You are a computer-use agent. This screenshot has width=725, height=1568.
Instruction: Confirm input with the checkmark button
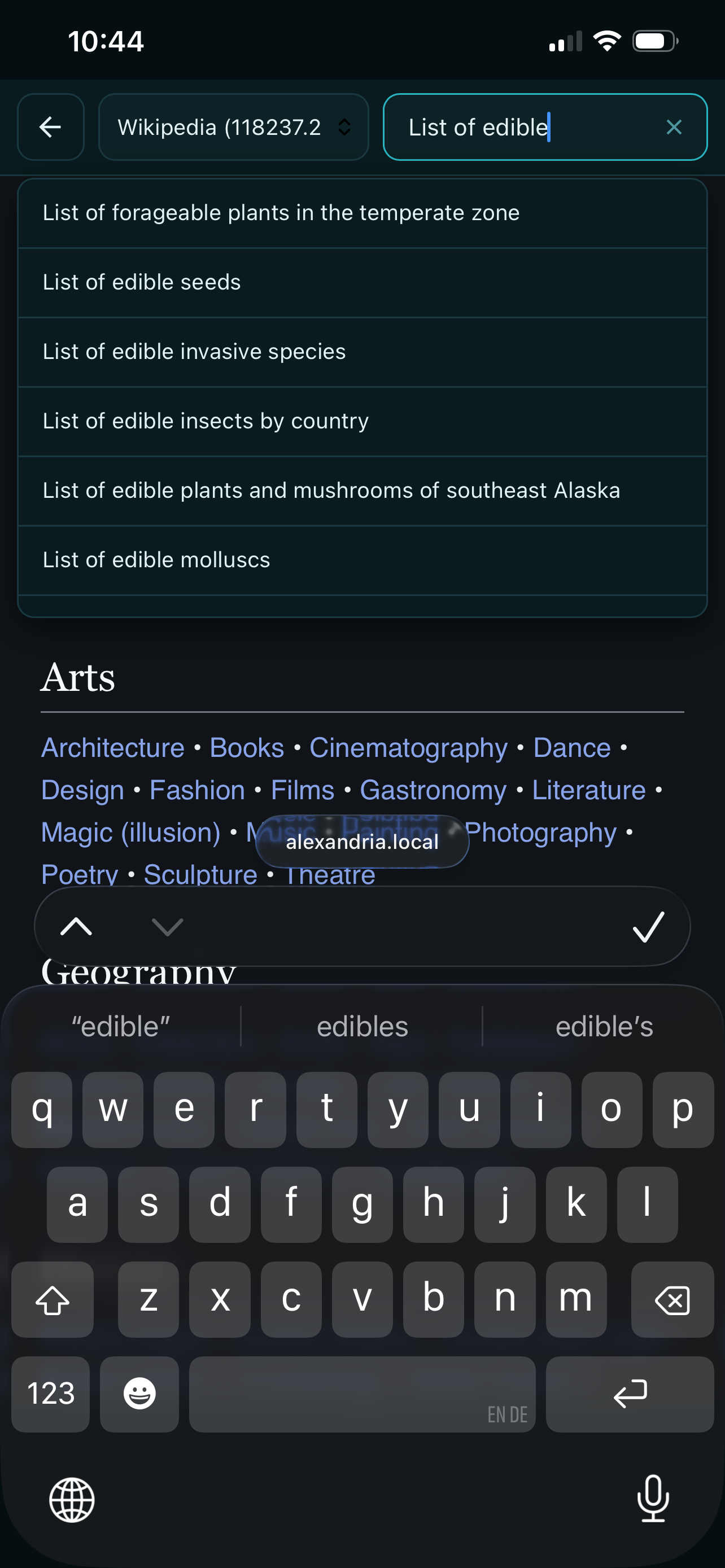(x=648, y=926)
